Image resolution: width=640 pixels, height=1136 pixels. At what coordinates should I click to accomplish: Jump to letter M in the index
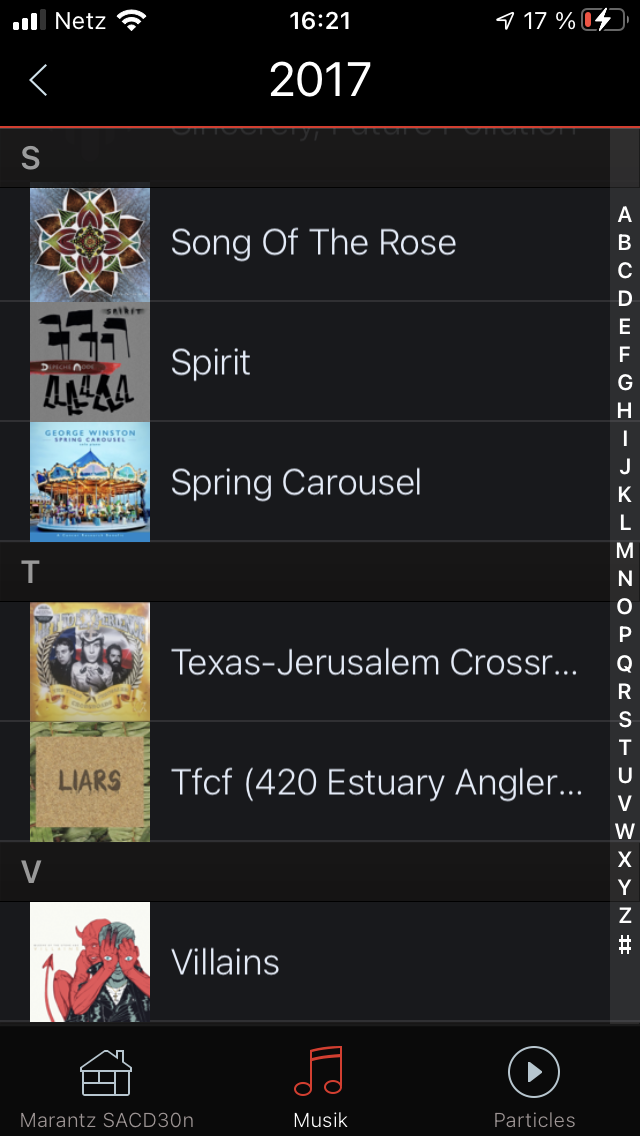coord(624,551)
